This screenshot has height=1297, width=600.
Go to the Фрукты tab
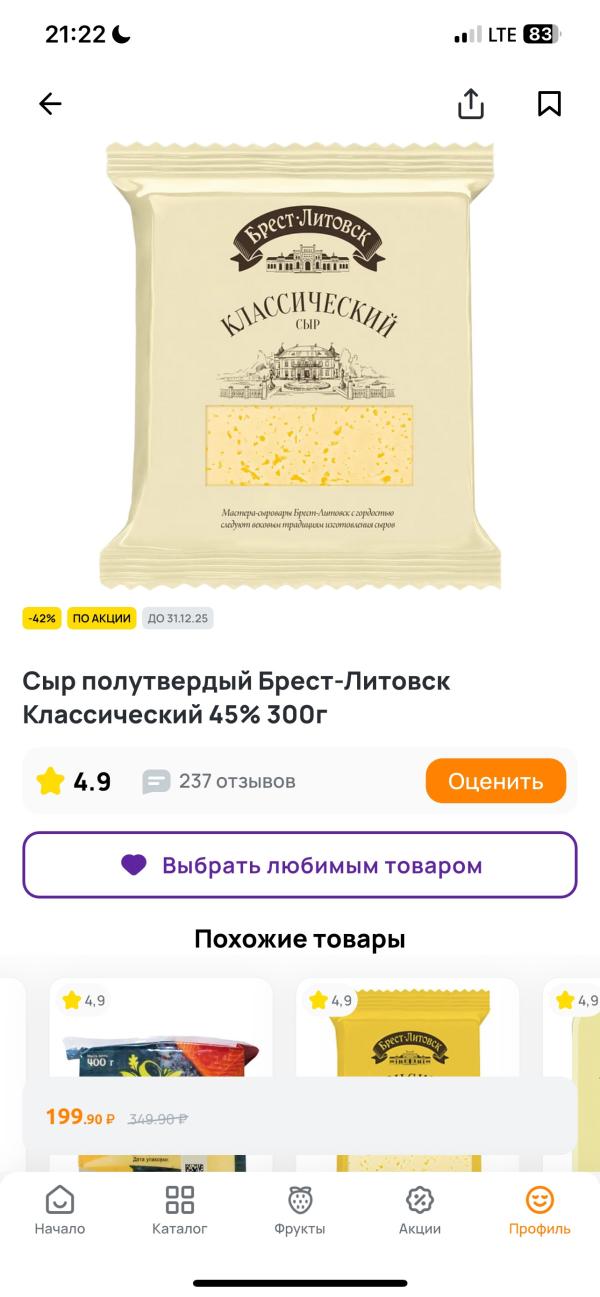(300, 1210)
